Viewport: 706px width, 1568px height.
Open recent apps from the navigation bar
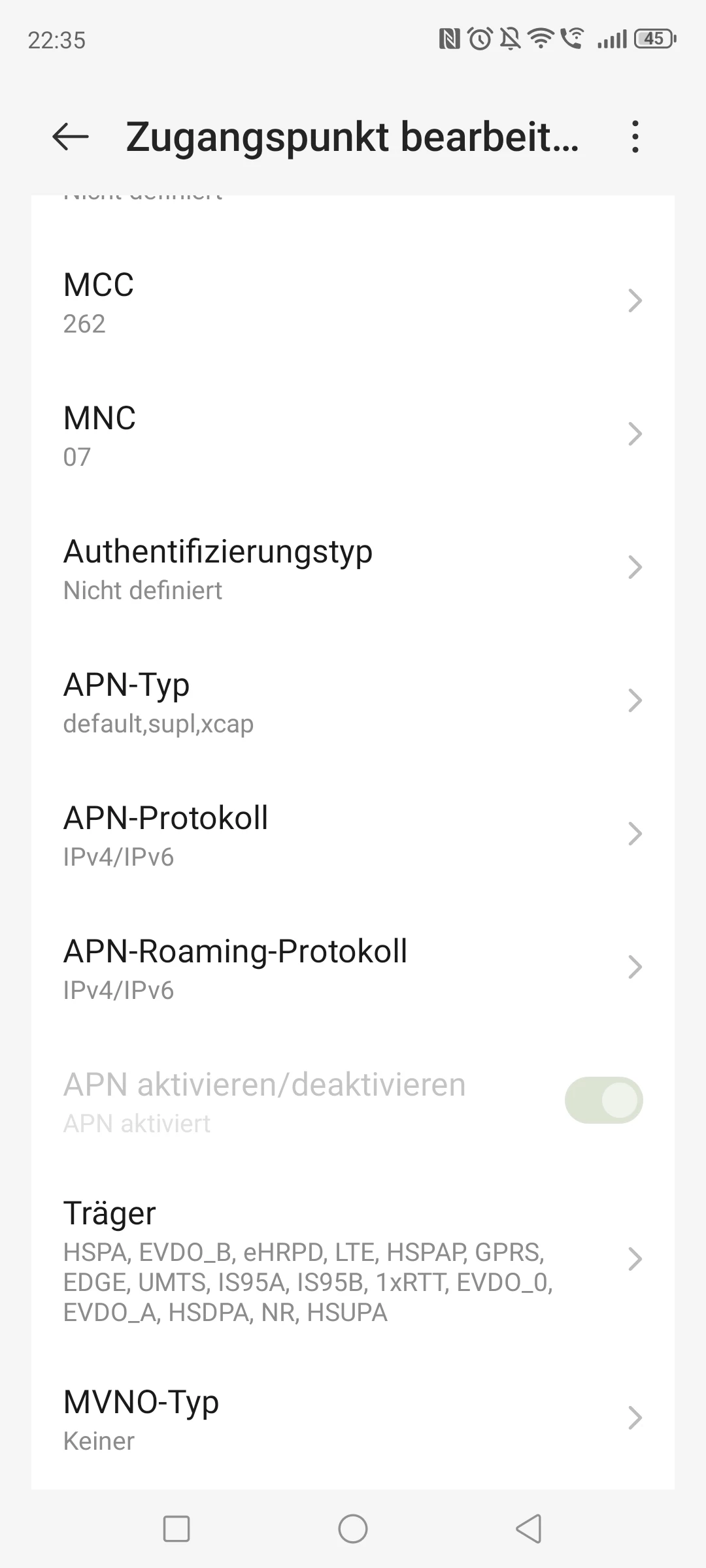[176, 1529]
